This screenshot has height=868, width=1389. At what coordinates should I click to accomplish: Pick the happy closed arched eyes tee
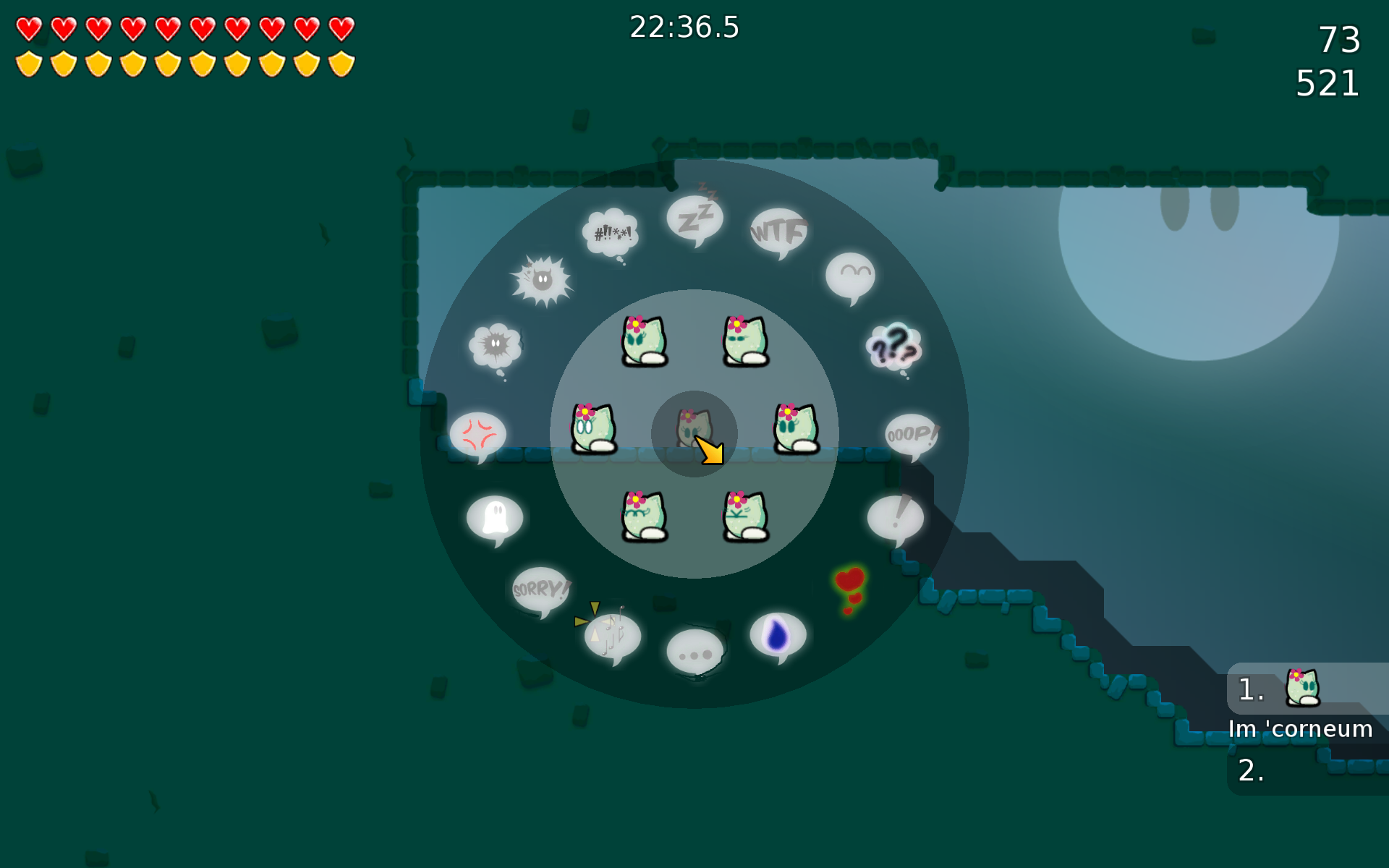click(644, 516)
